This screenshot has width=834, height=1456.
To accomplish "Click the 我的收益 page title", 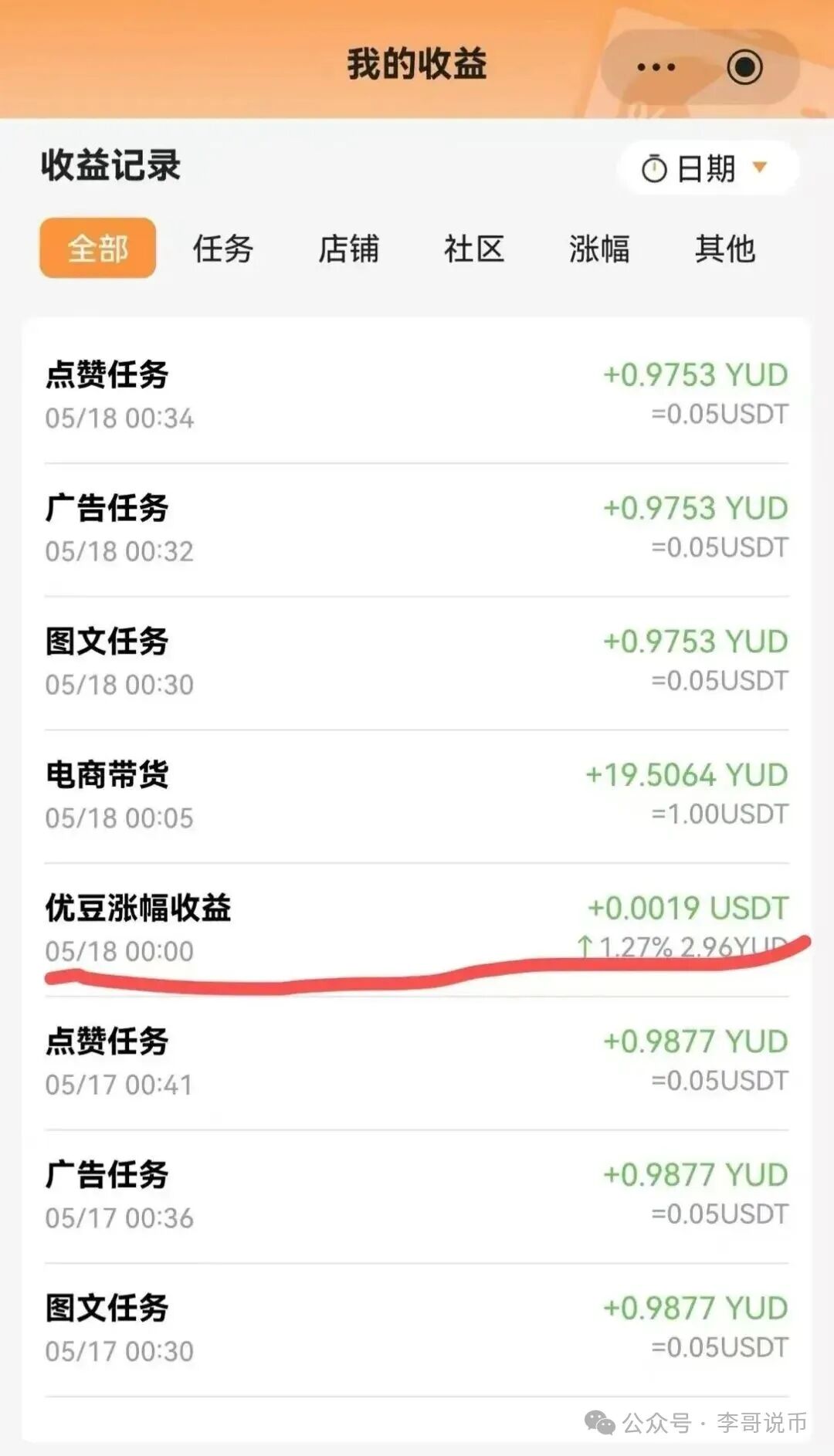I will click(417, 67).
